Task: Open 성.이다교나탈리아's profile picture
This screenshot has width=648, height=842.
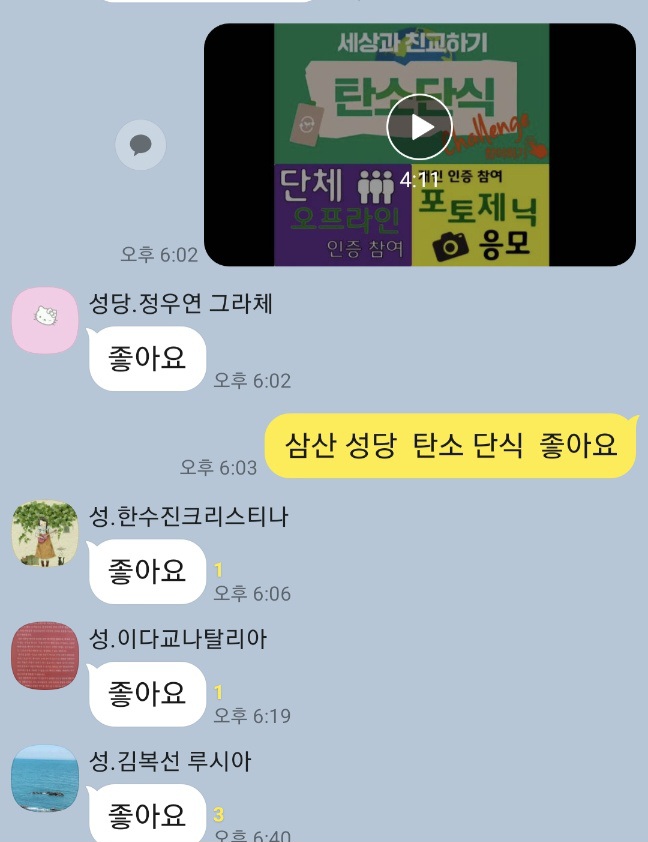Action: 44,655
